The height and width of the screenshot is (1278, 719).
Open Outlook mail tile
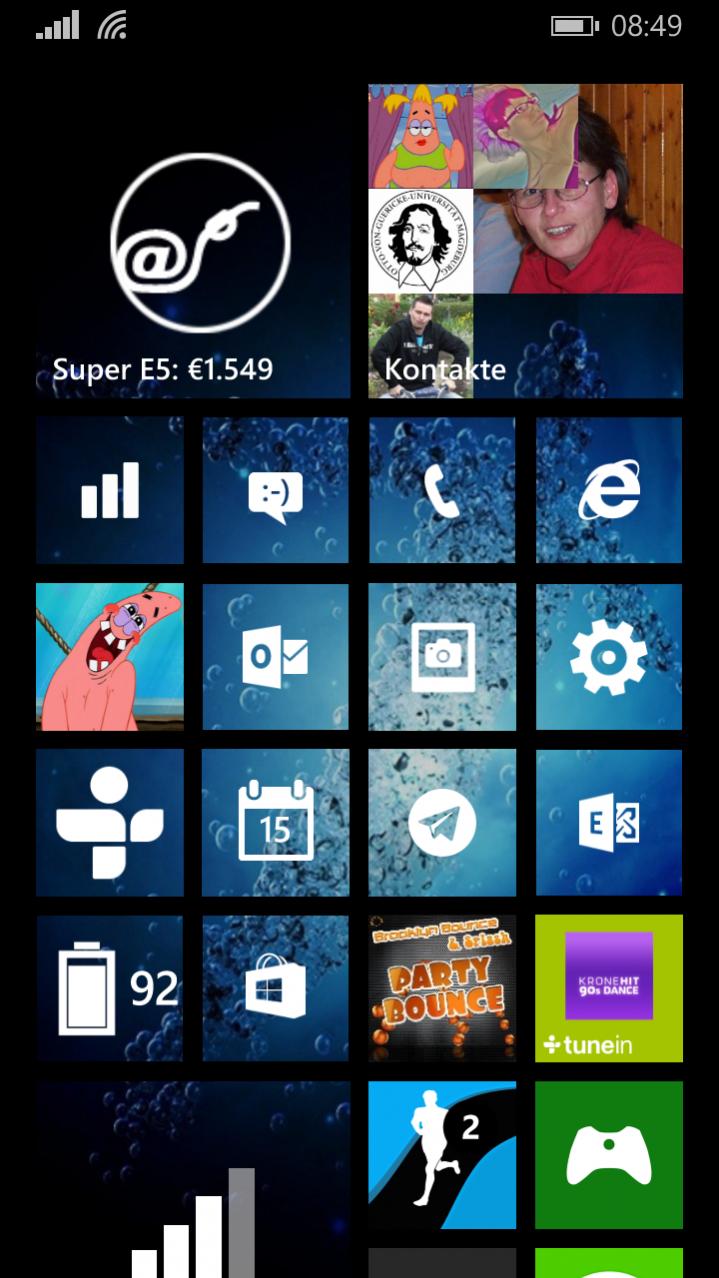[x=276, y=657]
